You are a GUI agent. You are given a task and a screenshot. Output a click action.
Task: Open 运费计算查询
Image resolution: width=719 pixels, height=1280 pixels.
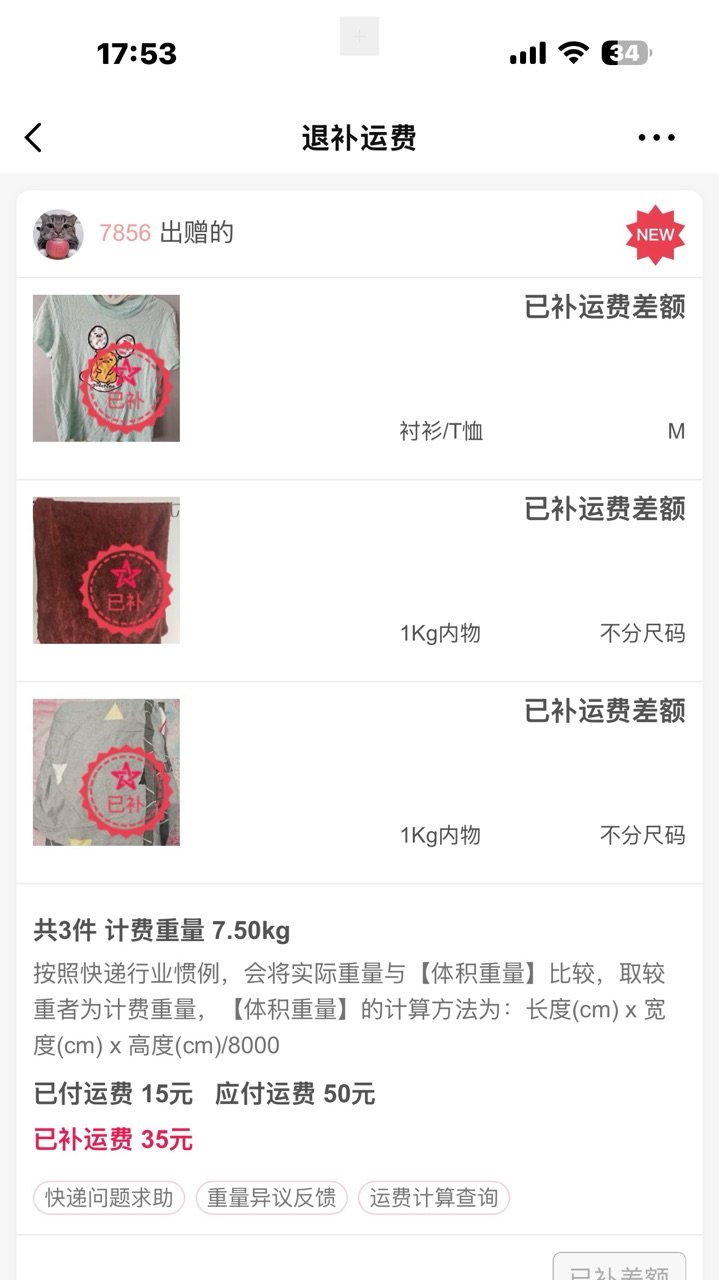[434, 1197]
